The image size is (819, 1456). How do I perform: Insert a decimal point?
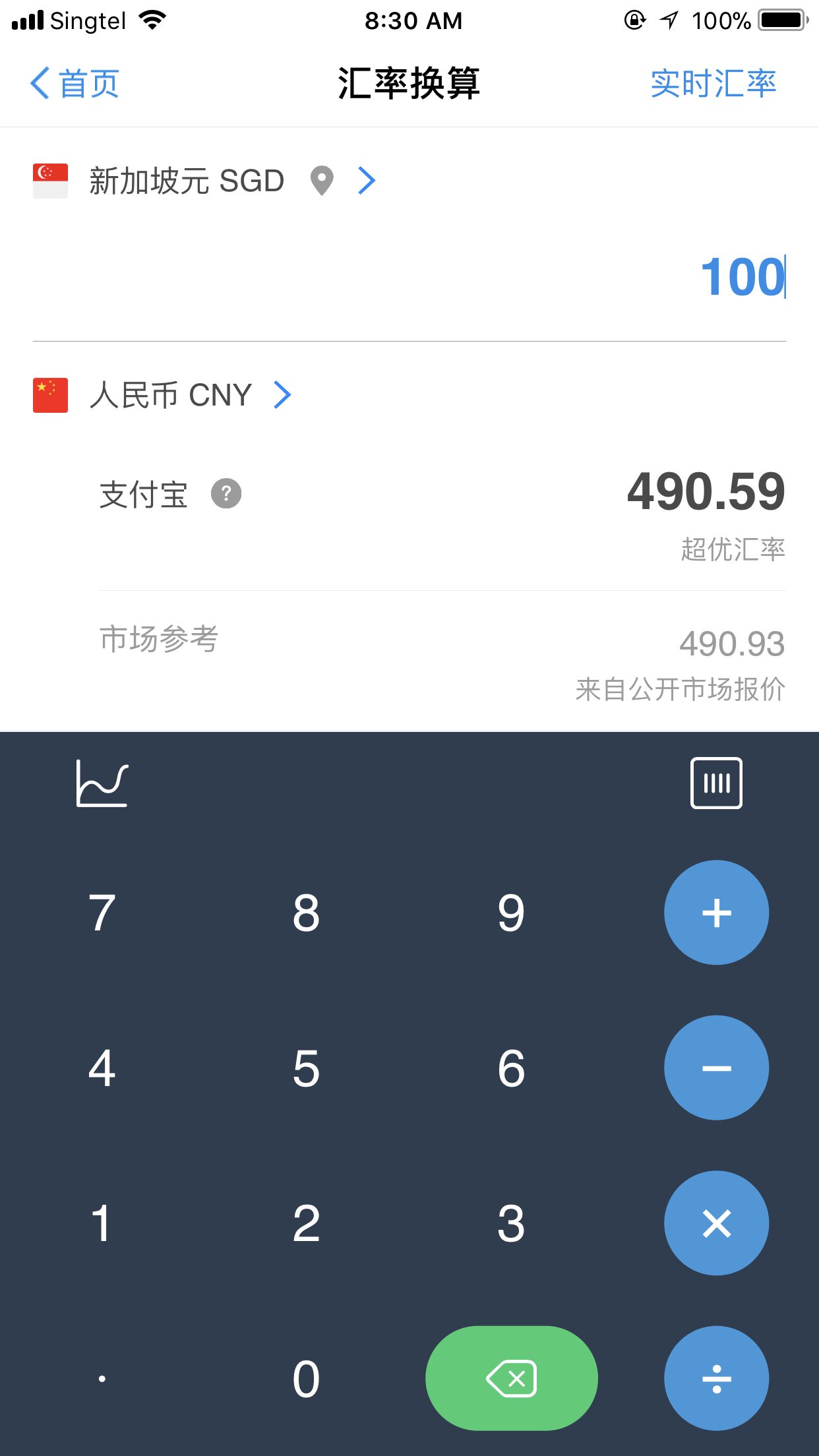click(102, 1379)
